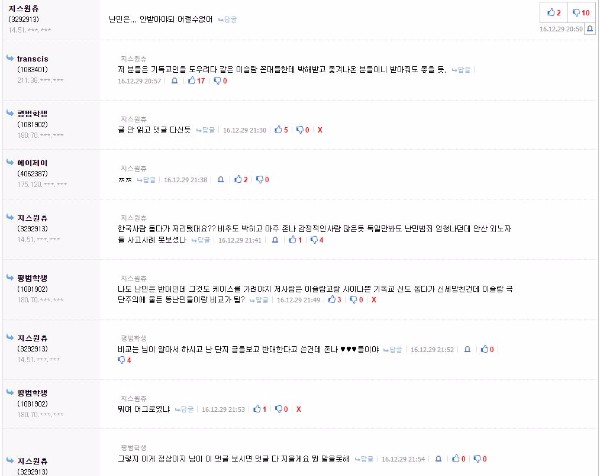The image size is (600, 476).
Task: Like the 21:49 comment with 3 likes
Action: 334,299
